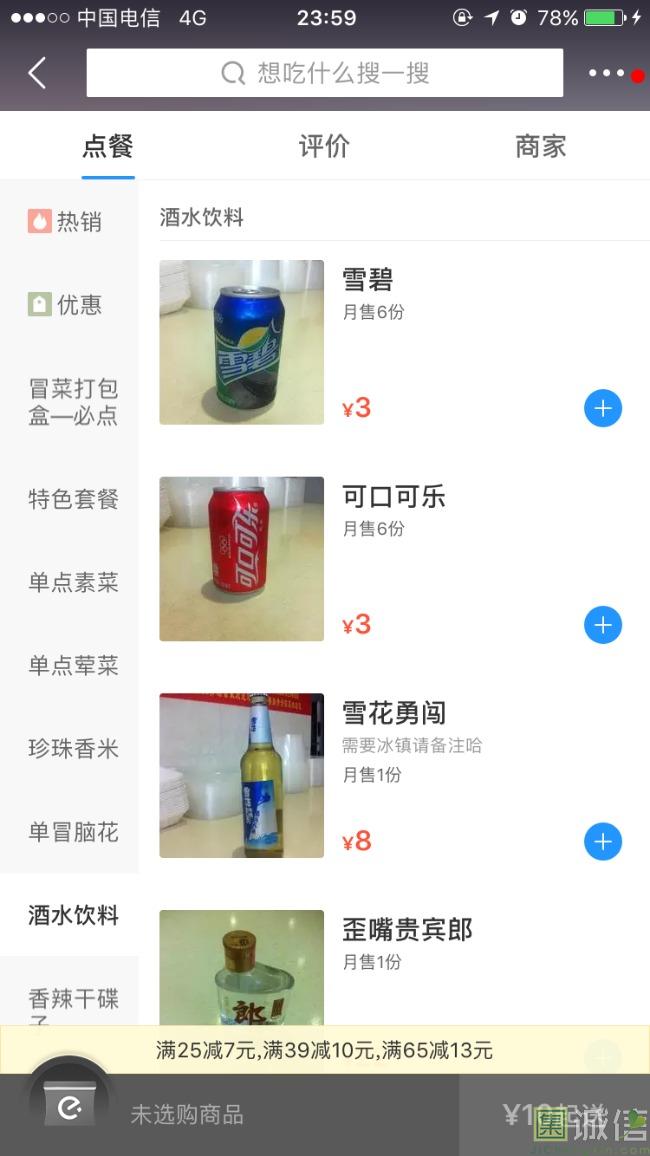Image resolution: width=650 pixels, height=1156 pixels.
Task: Add 雪碧 to the cart
Action: point(603,408)
